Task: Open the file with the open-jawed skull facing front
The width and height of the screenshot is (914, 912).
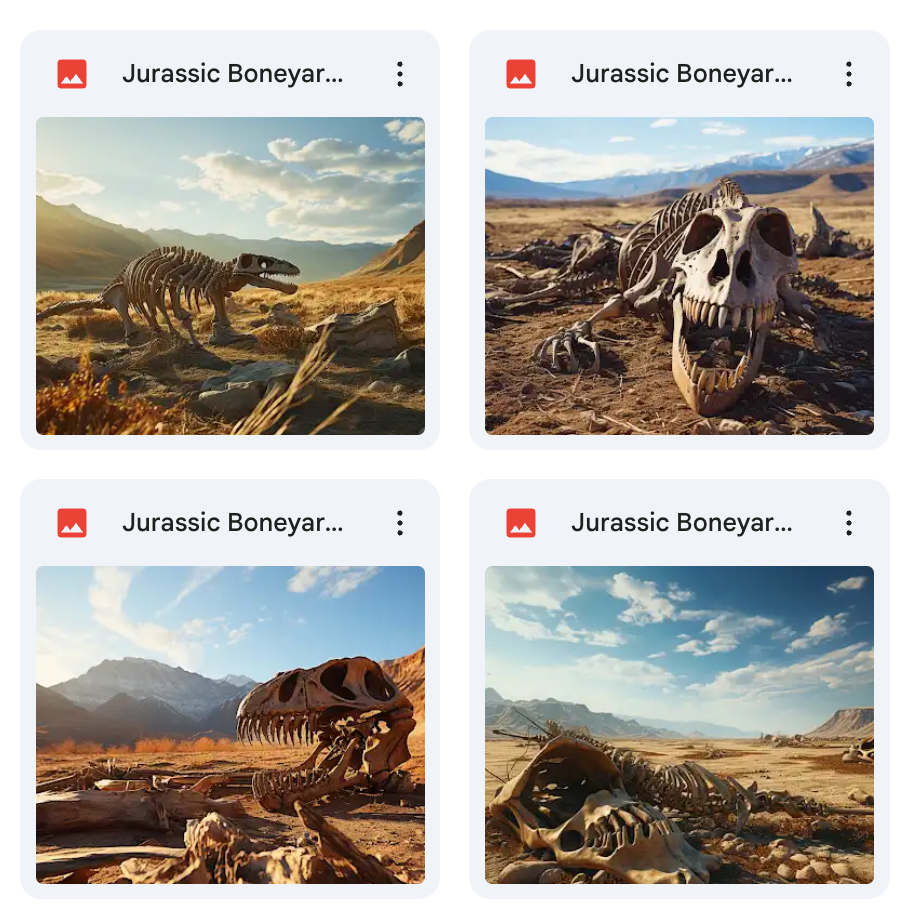Action: tap(679, 275)
